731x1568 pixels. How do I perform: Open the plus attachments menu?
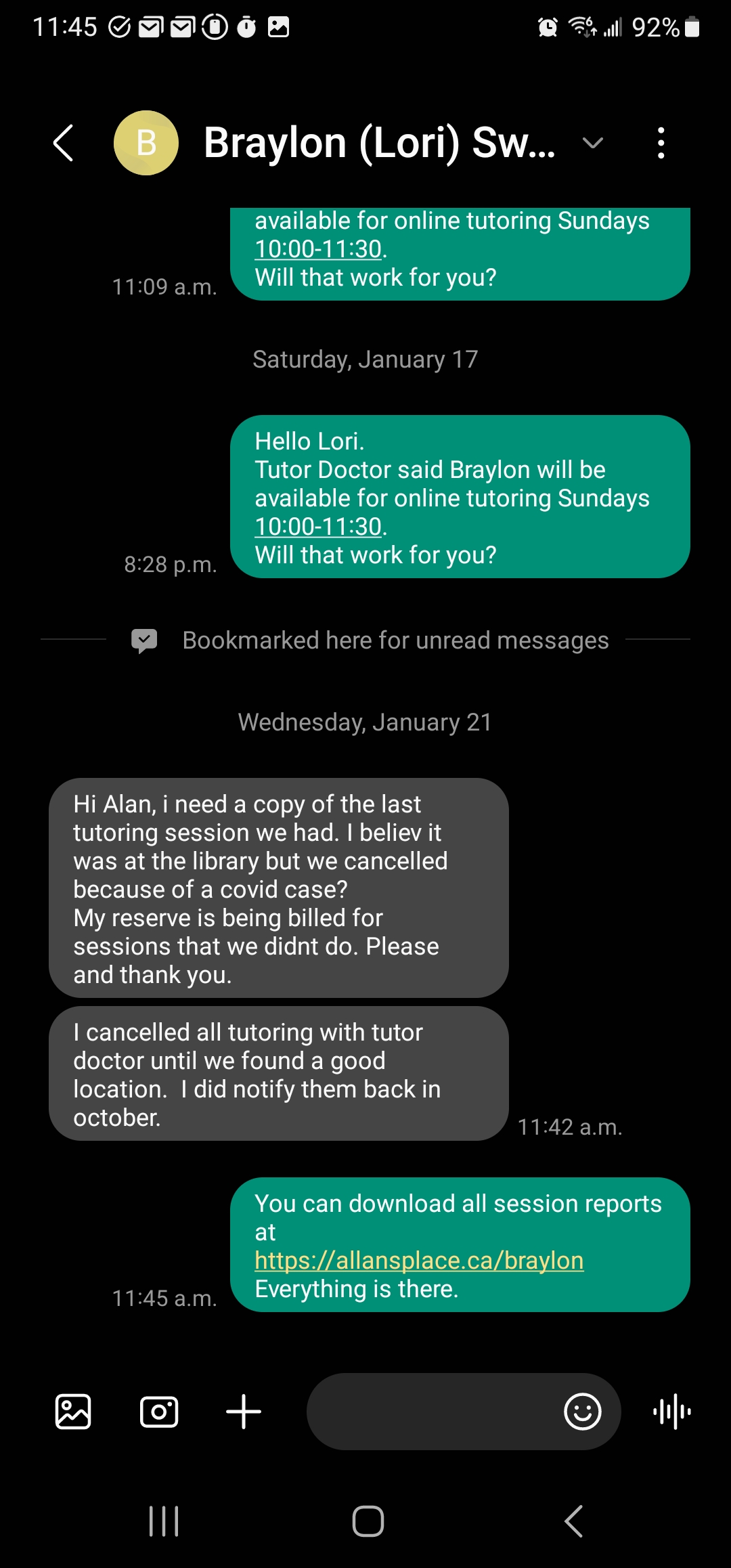[x=244, y=1412]
